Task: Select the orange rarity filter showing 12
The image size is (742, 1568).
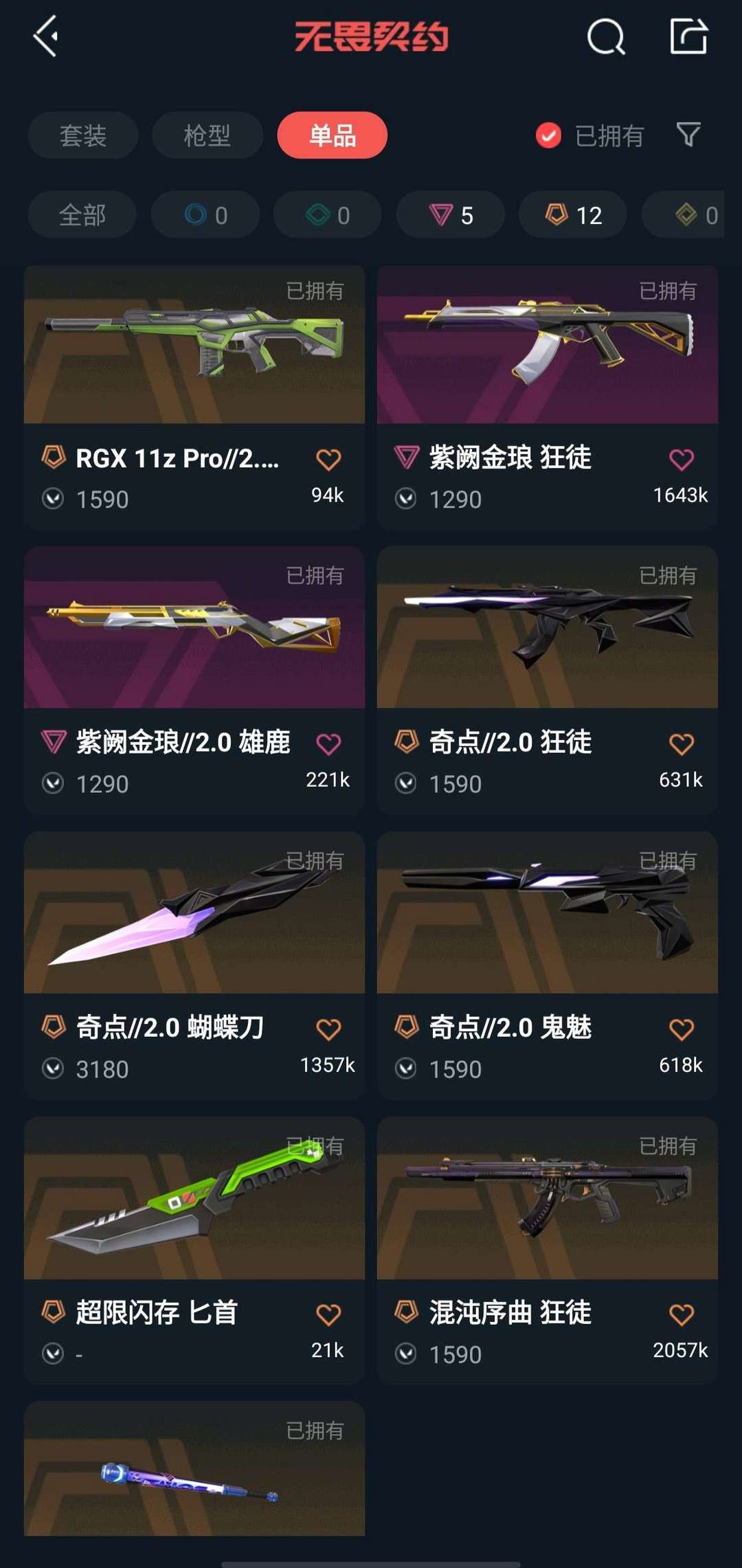Action: point(572,214)
